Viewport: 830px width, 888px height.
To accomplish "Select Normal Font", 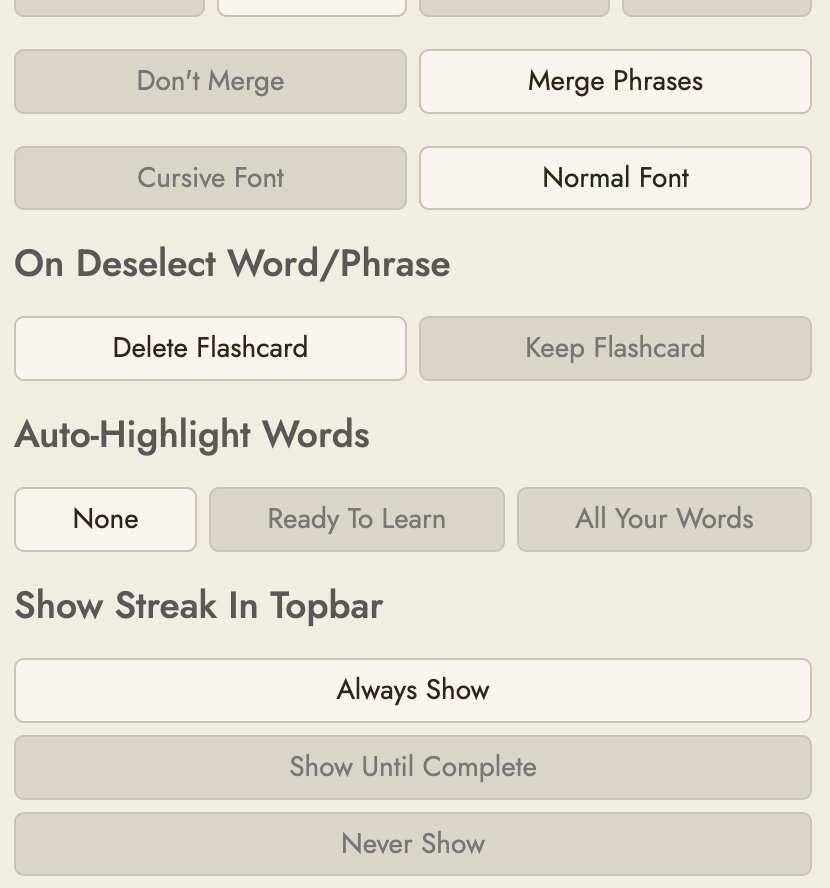I will (615, 178).
